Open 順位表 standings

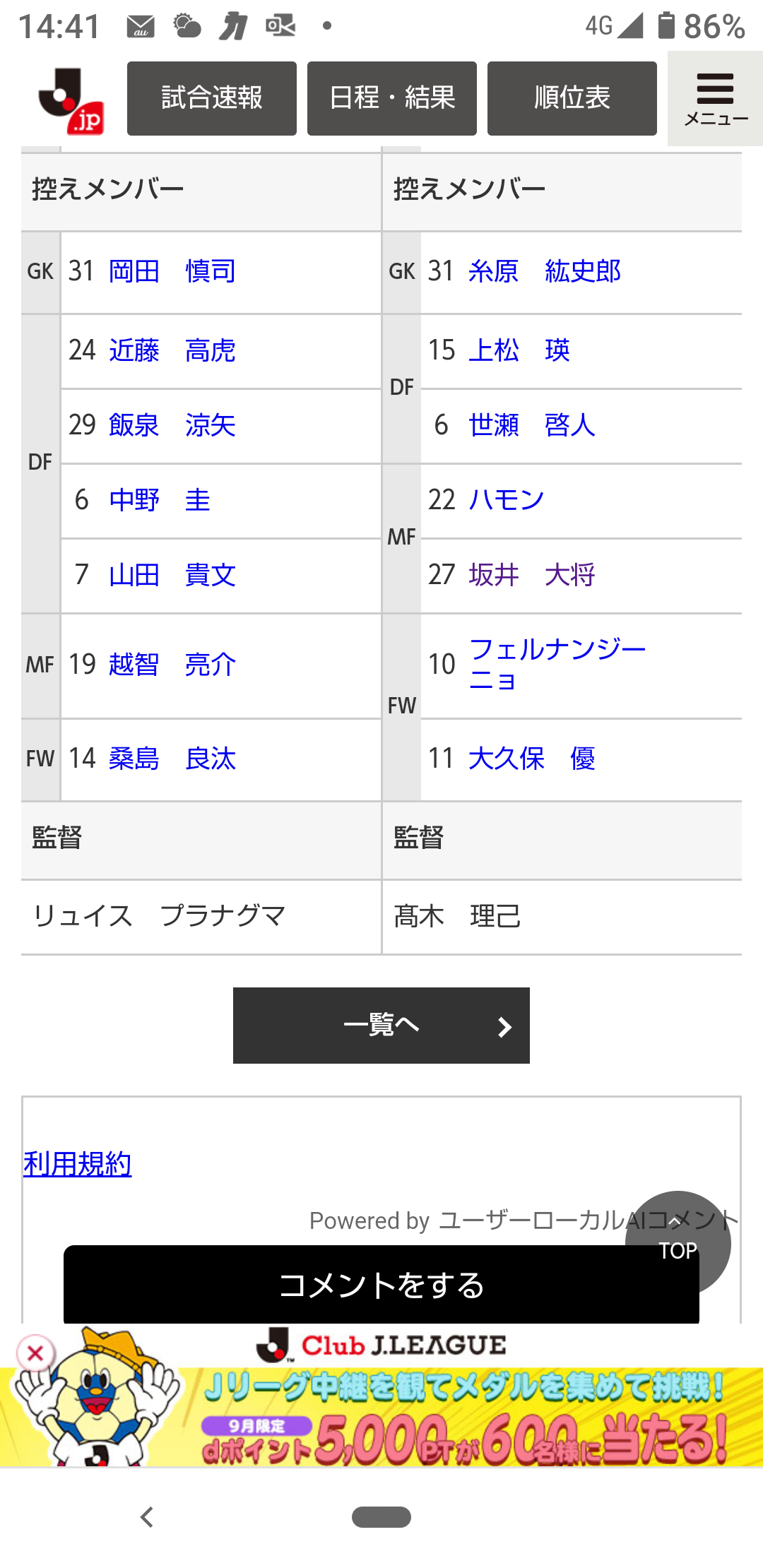572,98
